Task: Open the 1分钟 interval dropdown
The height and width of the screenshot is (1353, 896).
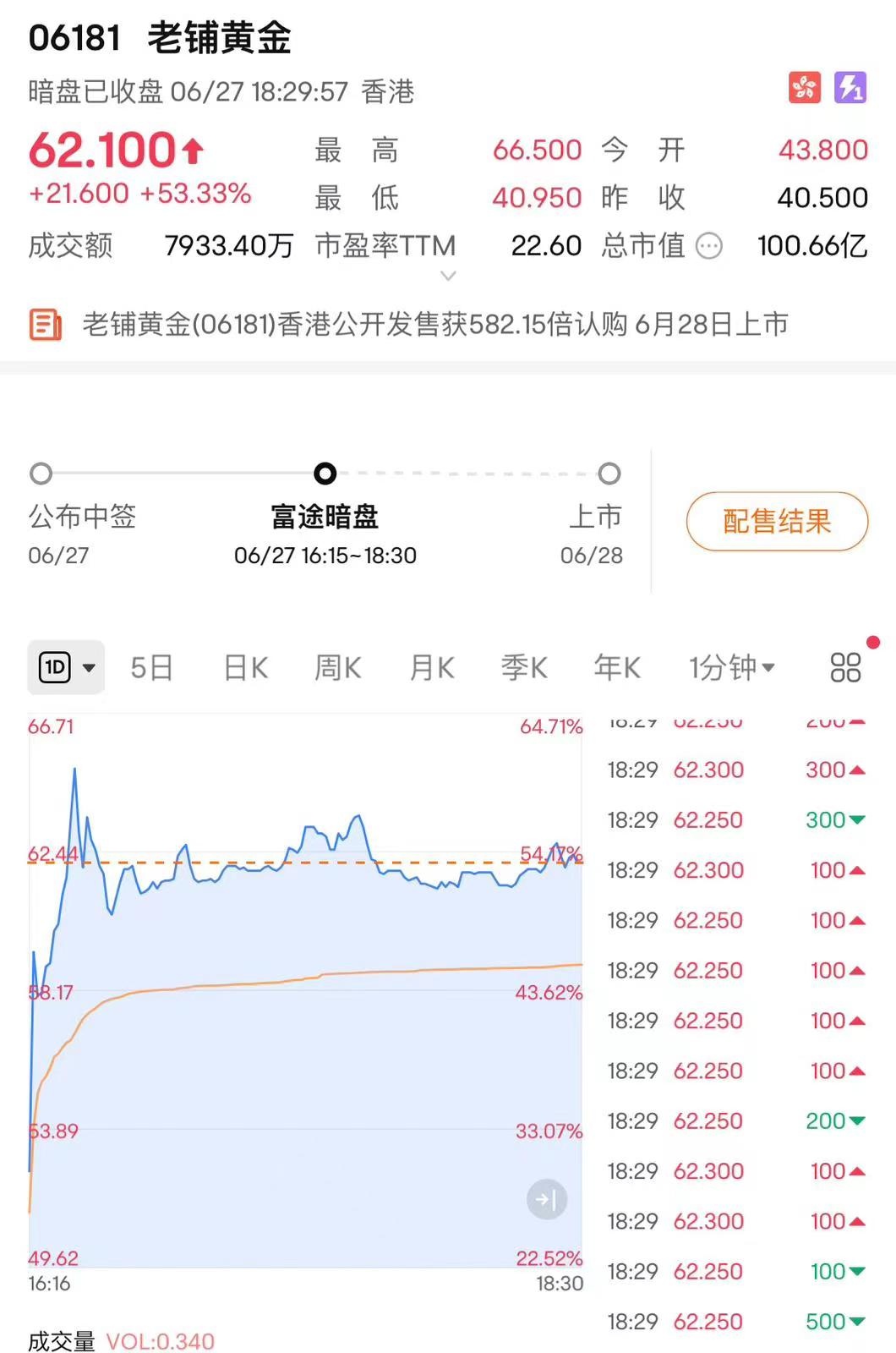Action: [x=732, y=667]
